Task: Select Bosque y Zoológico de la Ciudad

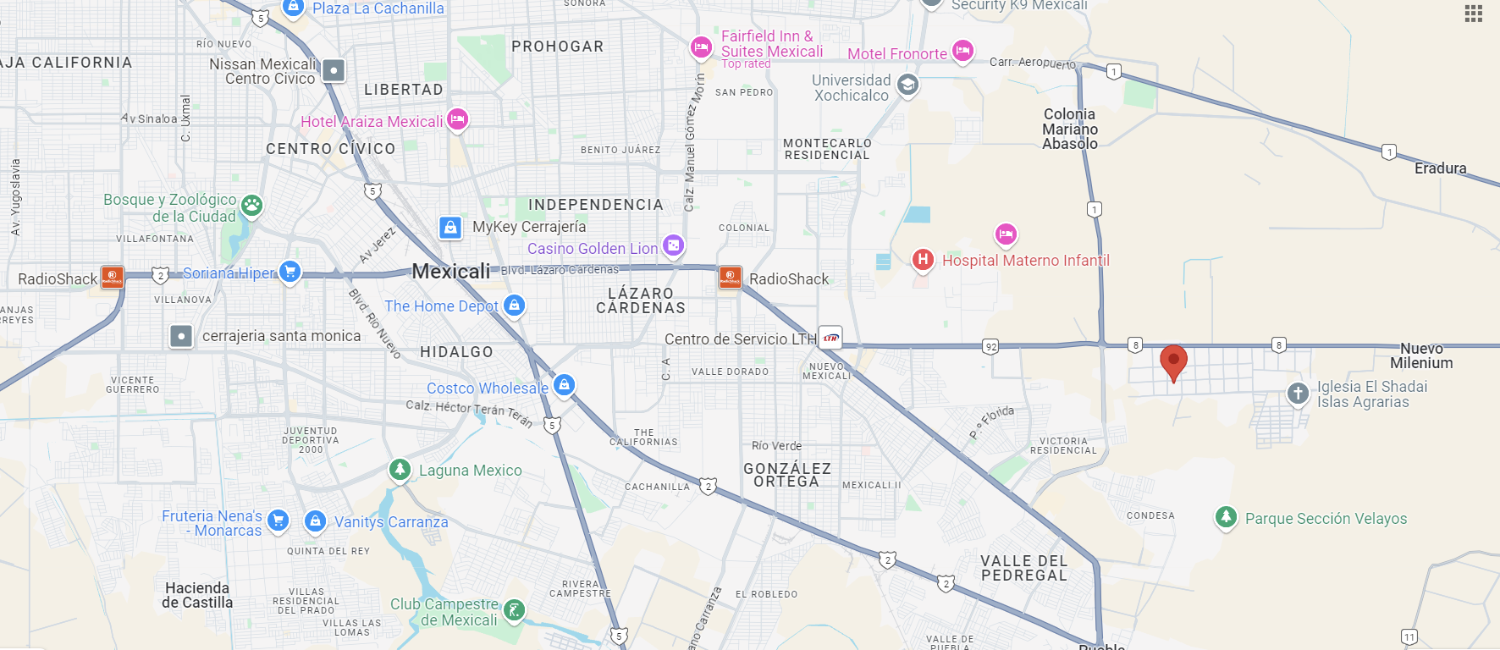Action: (251, 206)
